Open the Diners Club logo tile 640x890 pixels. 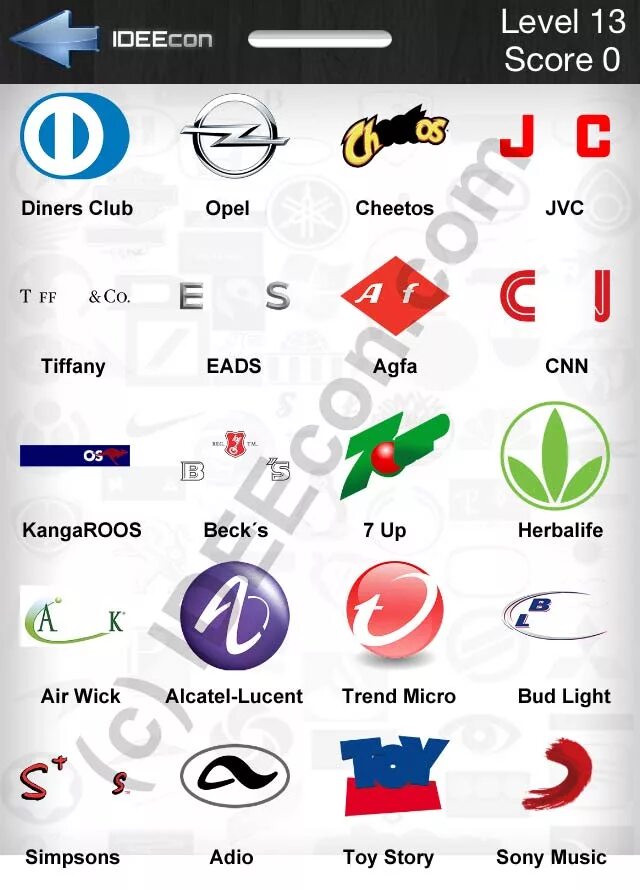[x=76, y=136]
